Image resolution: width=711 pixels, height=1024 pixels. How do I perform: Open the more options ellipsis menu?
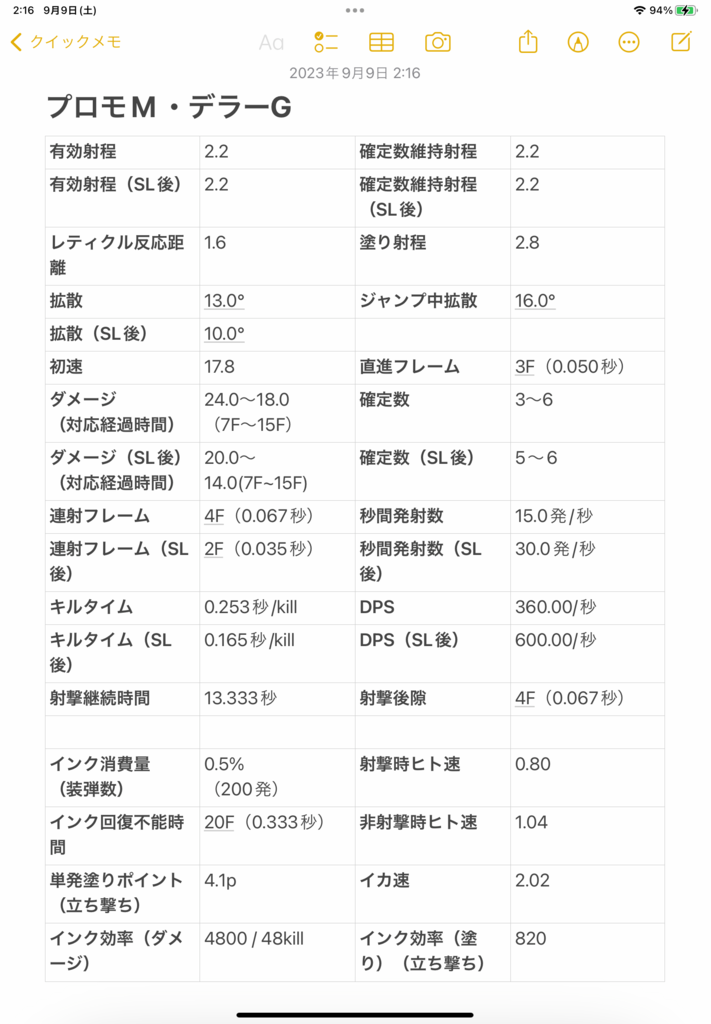pyautogui.click(x=629, y=42)
